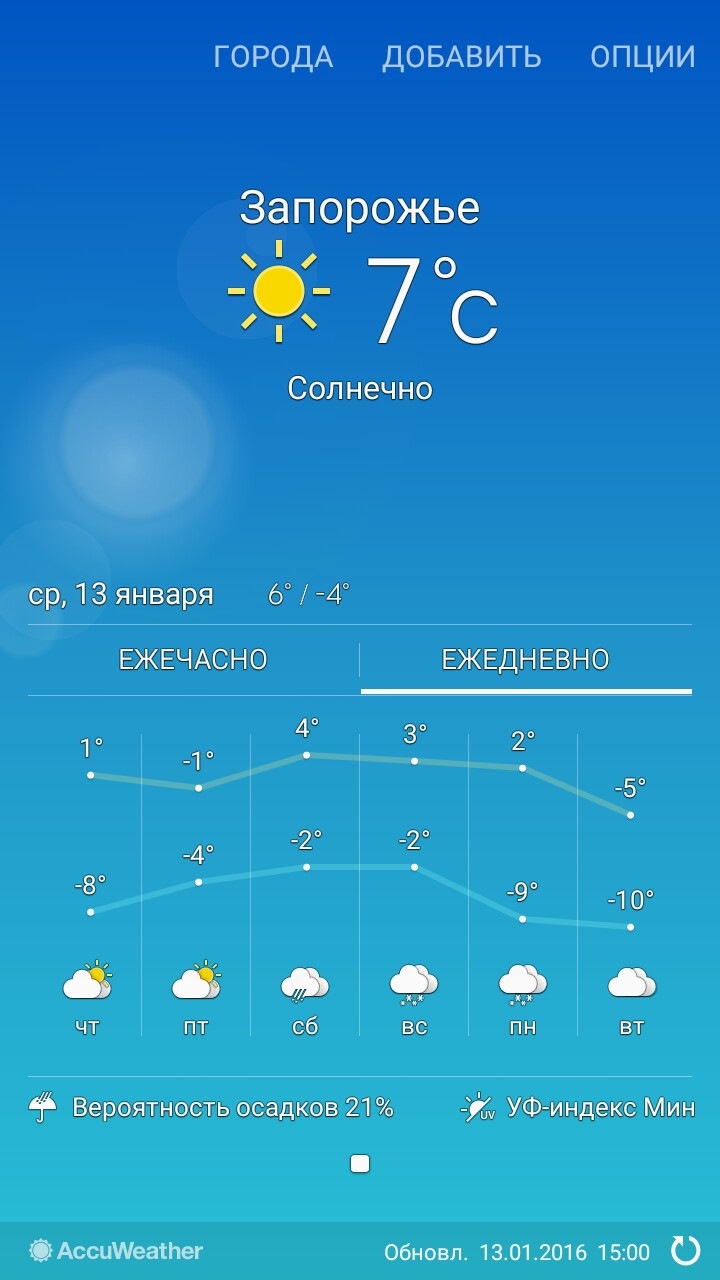Open the ГОРОДА cities list
Screen dimensions: 720x1280
tap(273, 57)
